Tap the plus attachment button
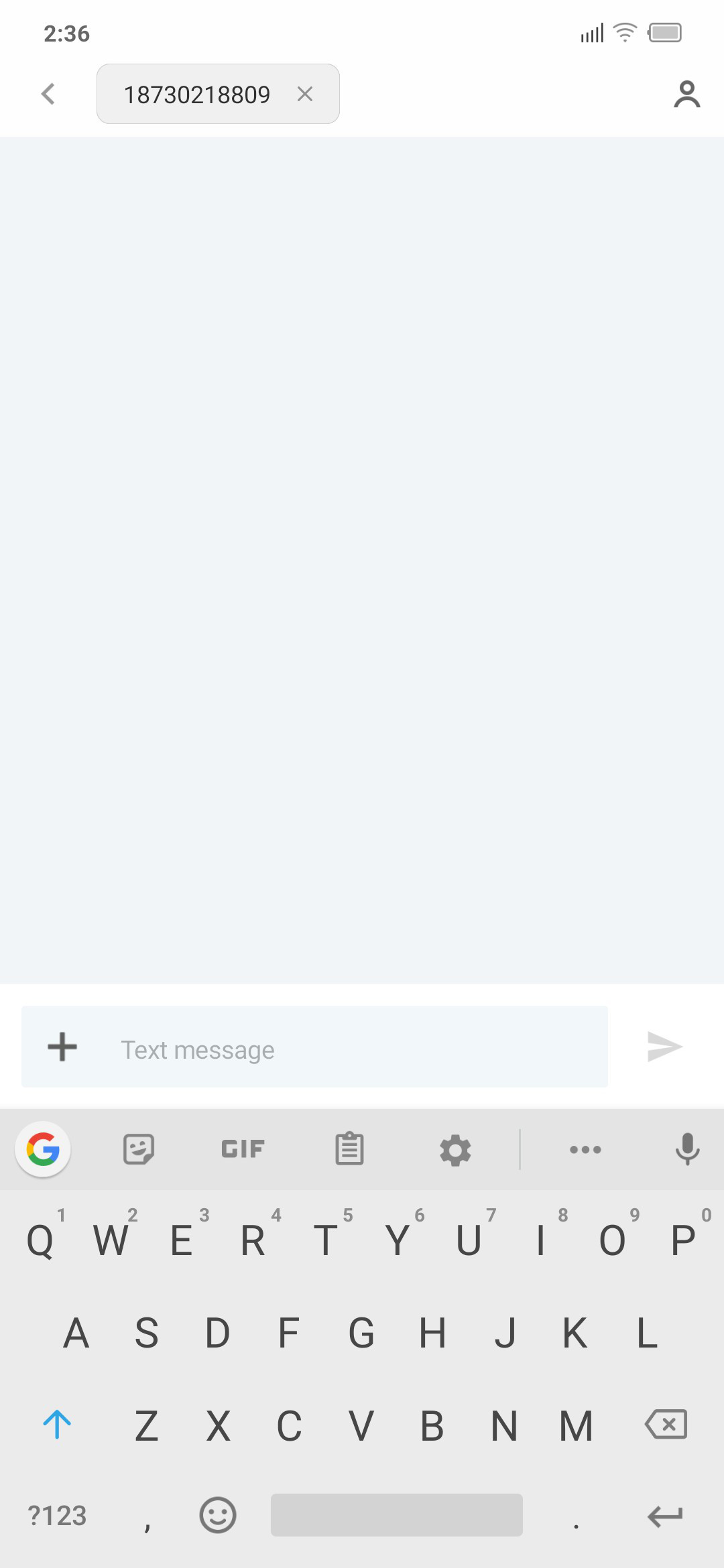Screen dimensions: 724x1568 point(62,1047)
